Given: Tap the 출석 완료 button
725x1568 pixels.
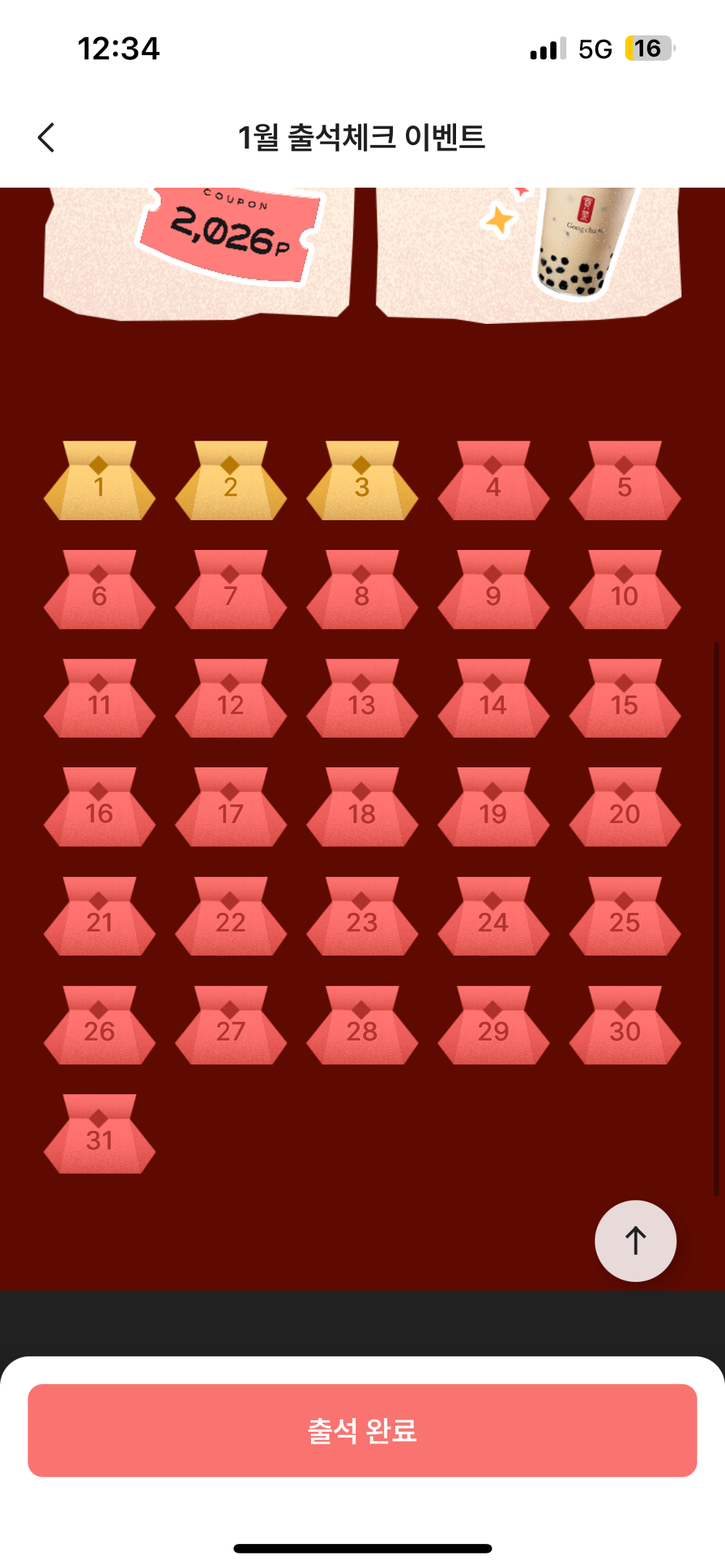Looking at the screenshot, I should pyautogui.click(x=362, y=1430).
